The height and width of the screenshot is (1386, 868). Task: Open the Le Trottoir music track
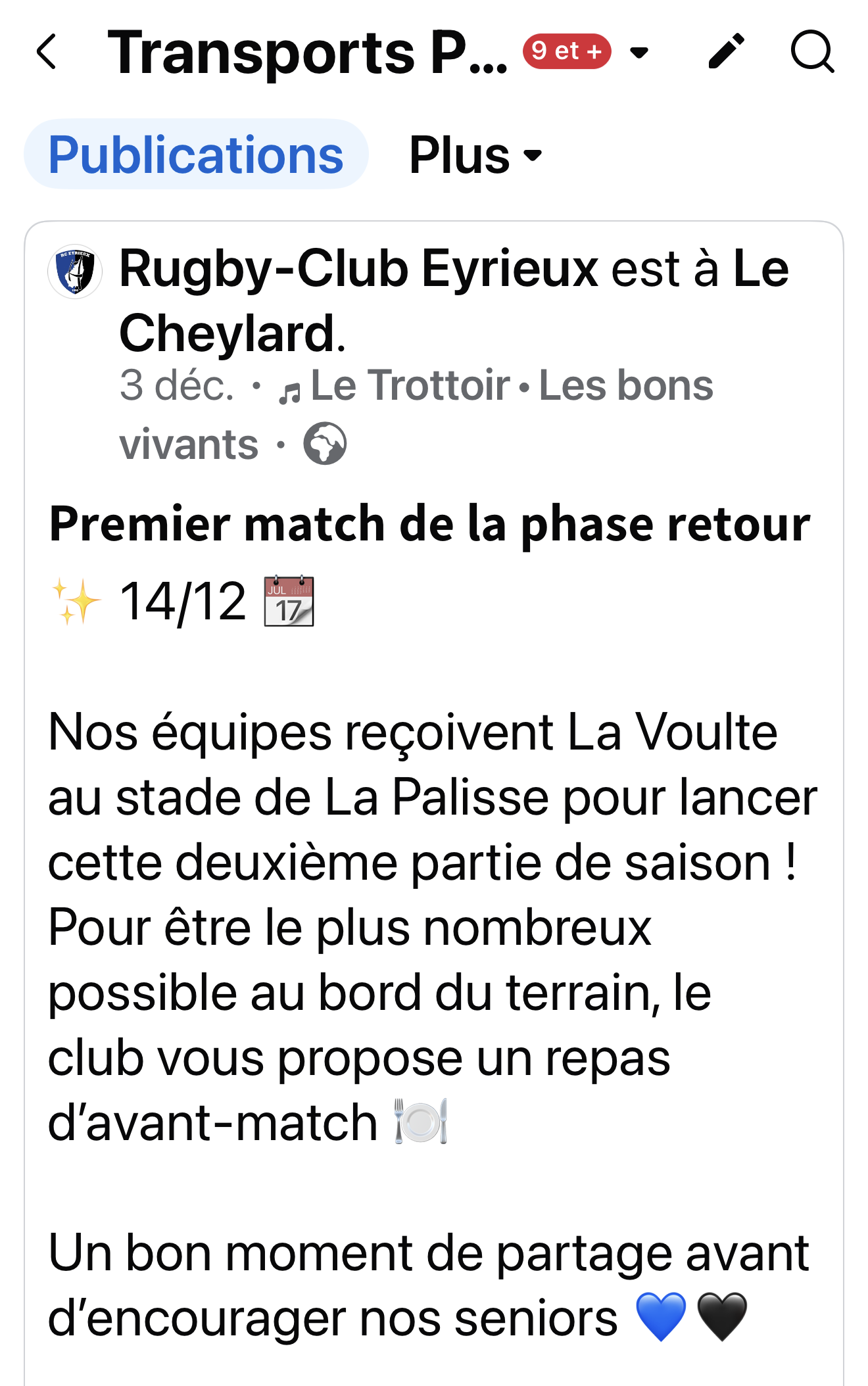(410, 385)
